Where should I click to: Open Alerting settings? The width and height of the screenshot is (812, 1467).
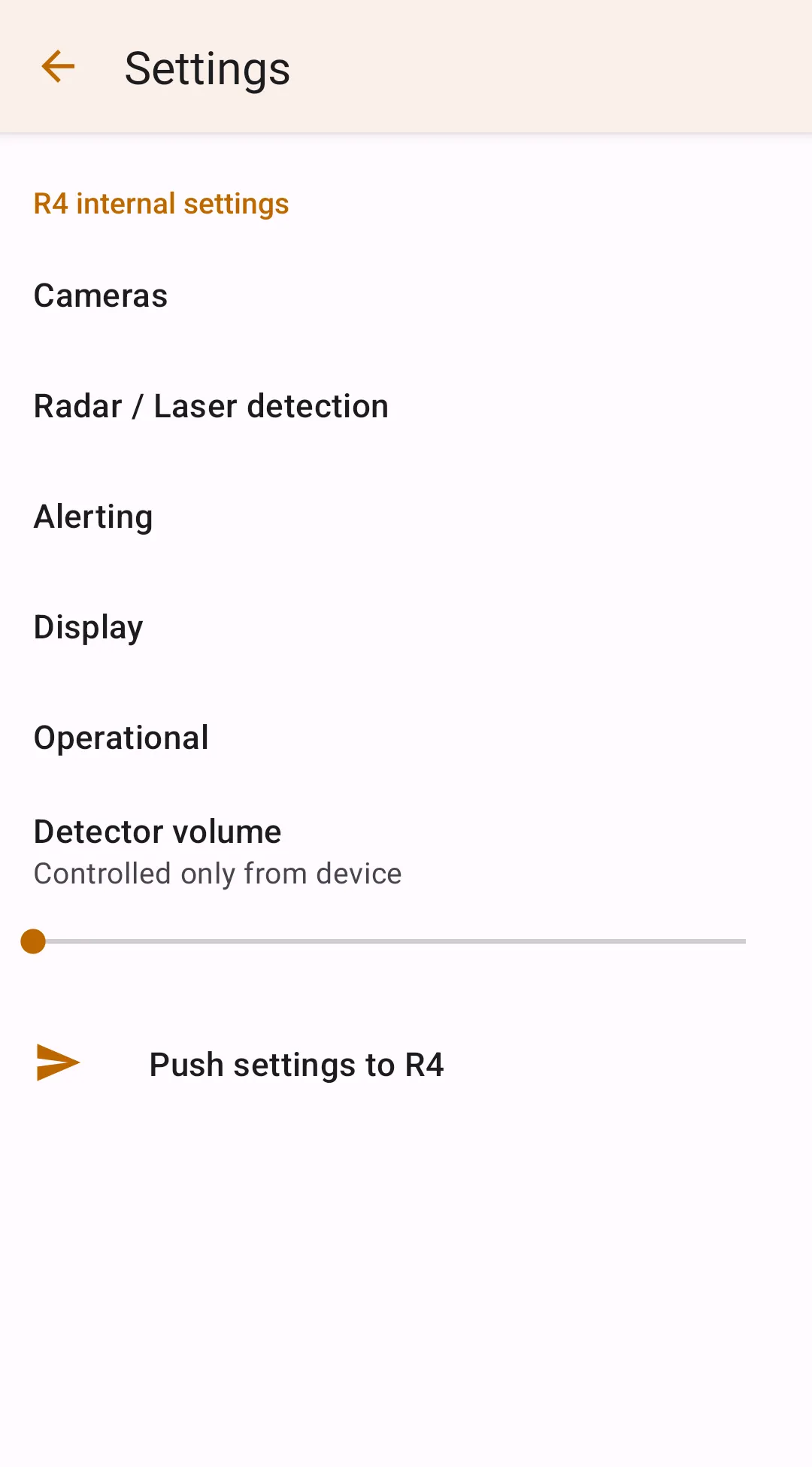[x=93, y=517]
